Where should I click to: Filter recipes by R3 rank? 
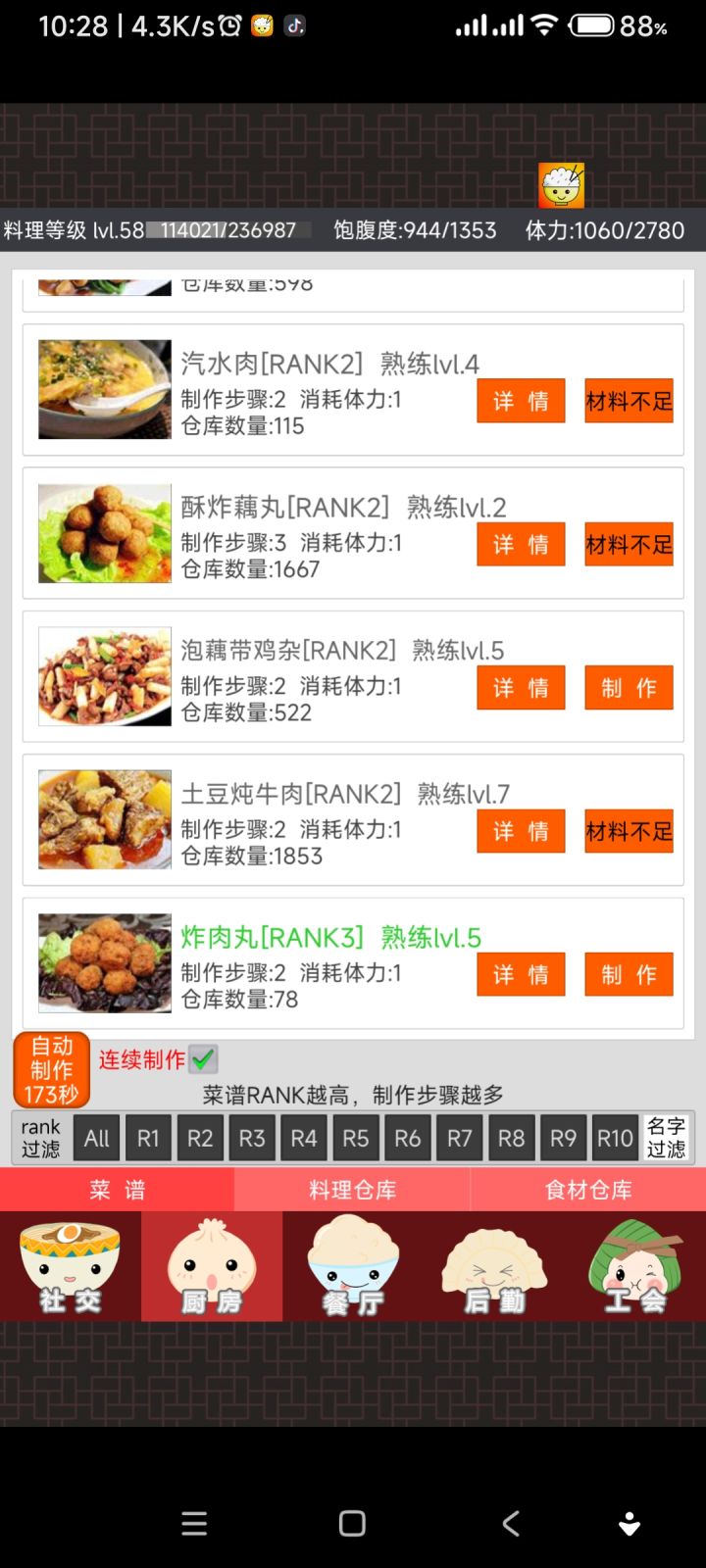point(252,1138)
